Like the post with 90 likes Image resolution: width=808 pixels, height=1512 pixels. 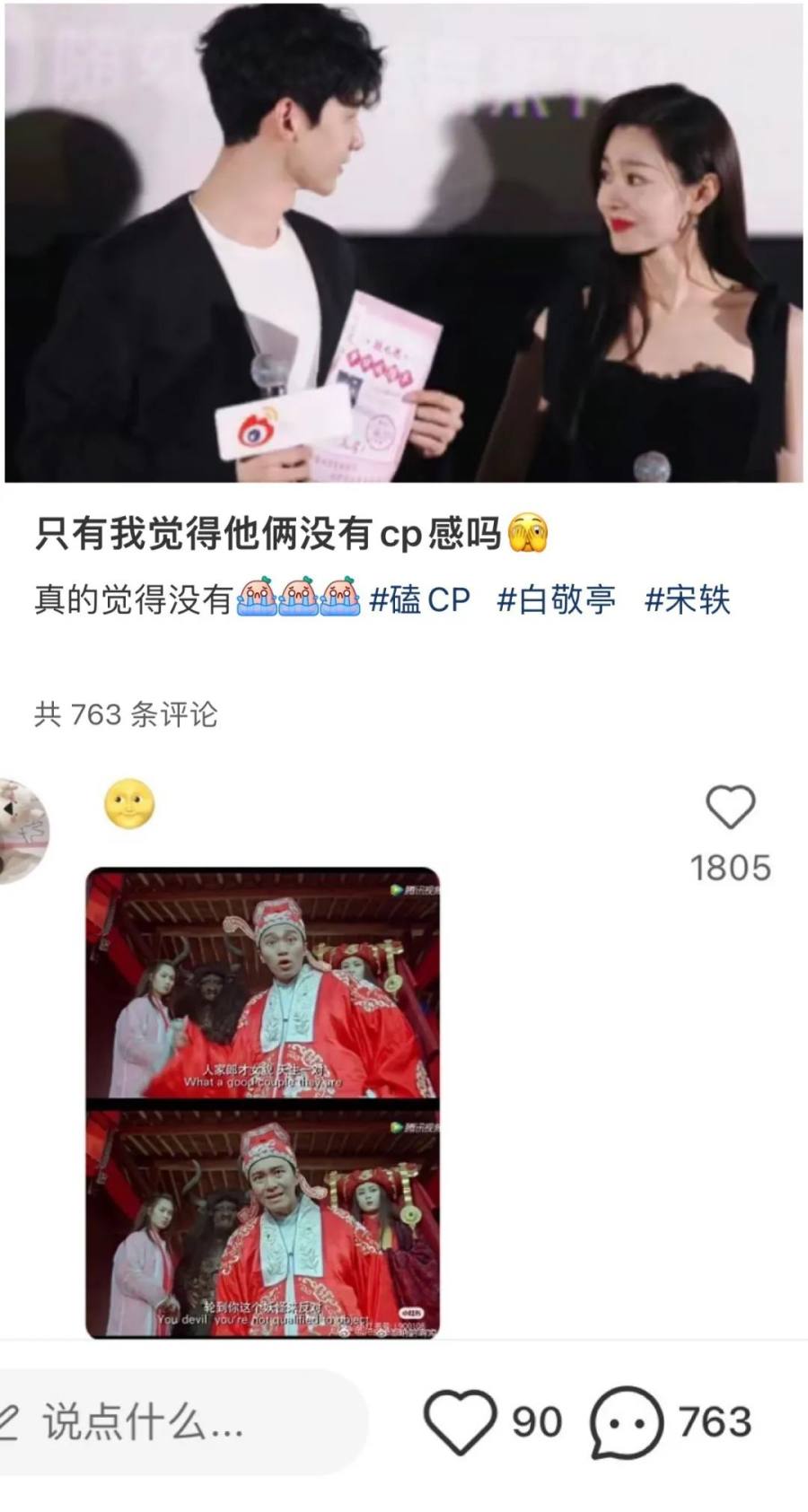click(460, 1422)
